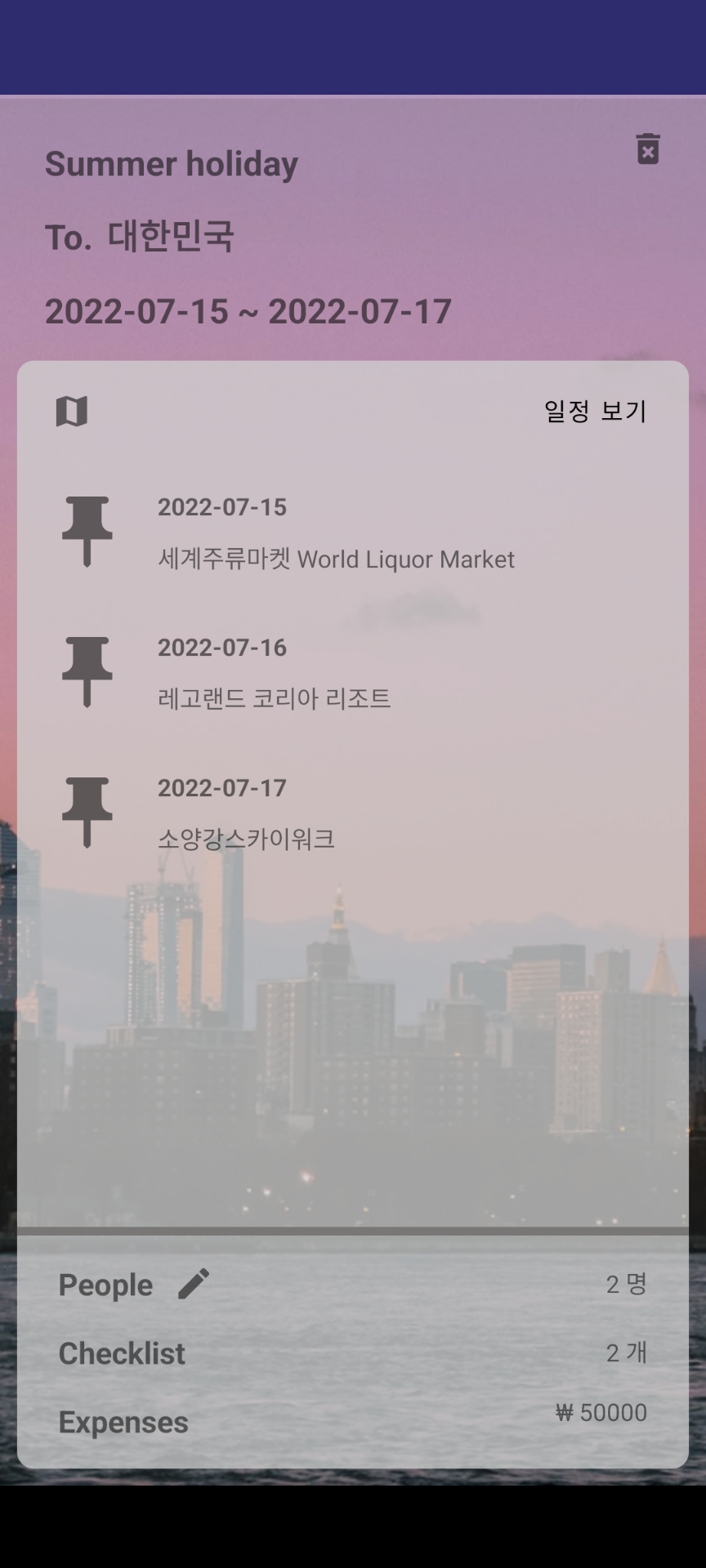Edit People using the pencil icon
This screenshot has width=706, height=1568.
pos(194,1284)
